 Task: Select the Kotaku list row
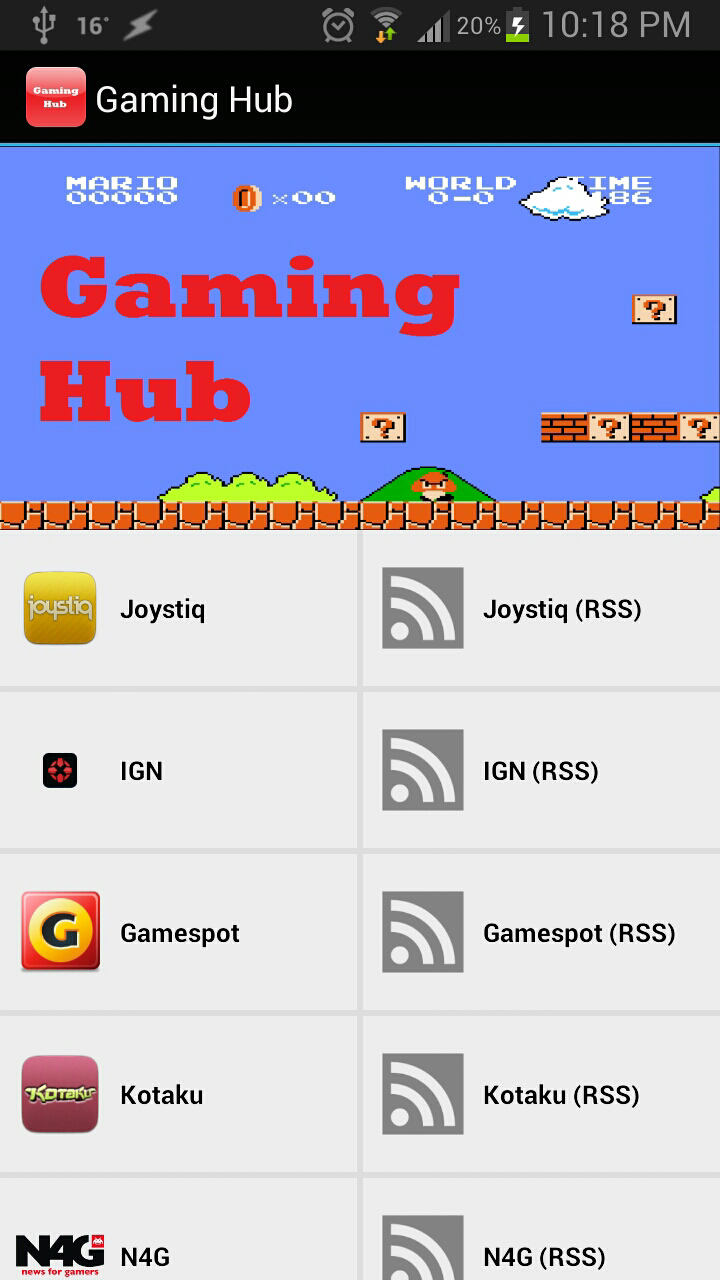(178, 1094)
